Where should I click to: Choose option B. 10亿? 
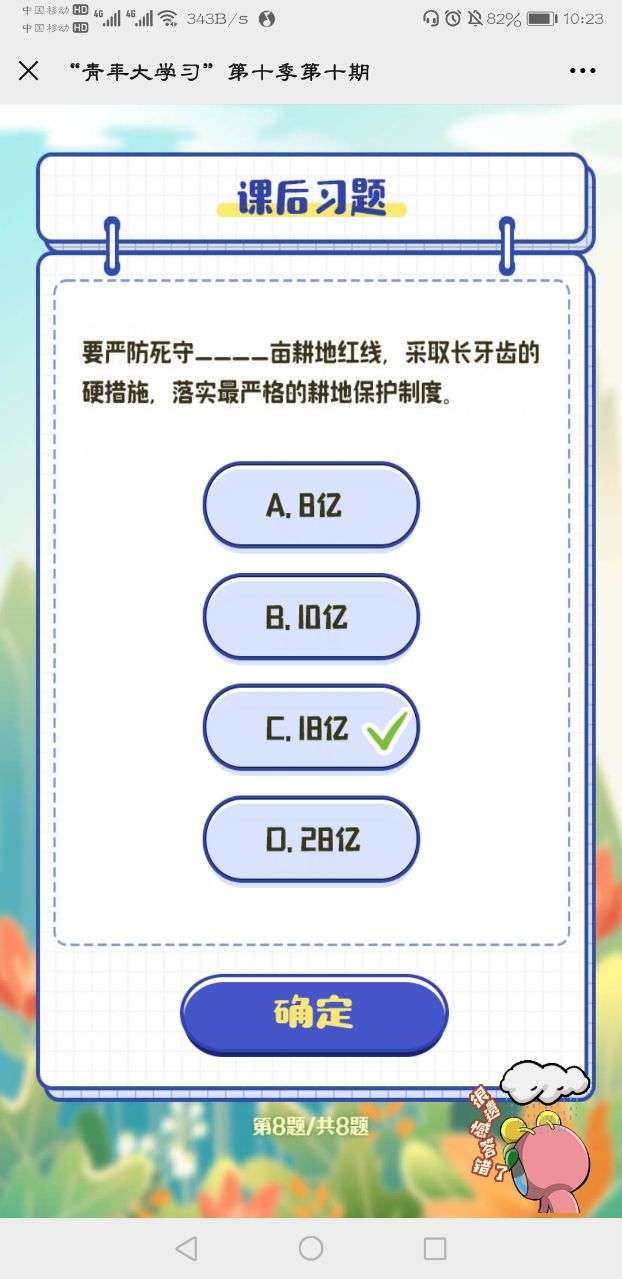(x=311, y=617)
